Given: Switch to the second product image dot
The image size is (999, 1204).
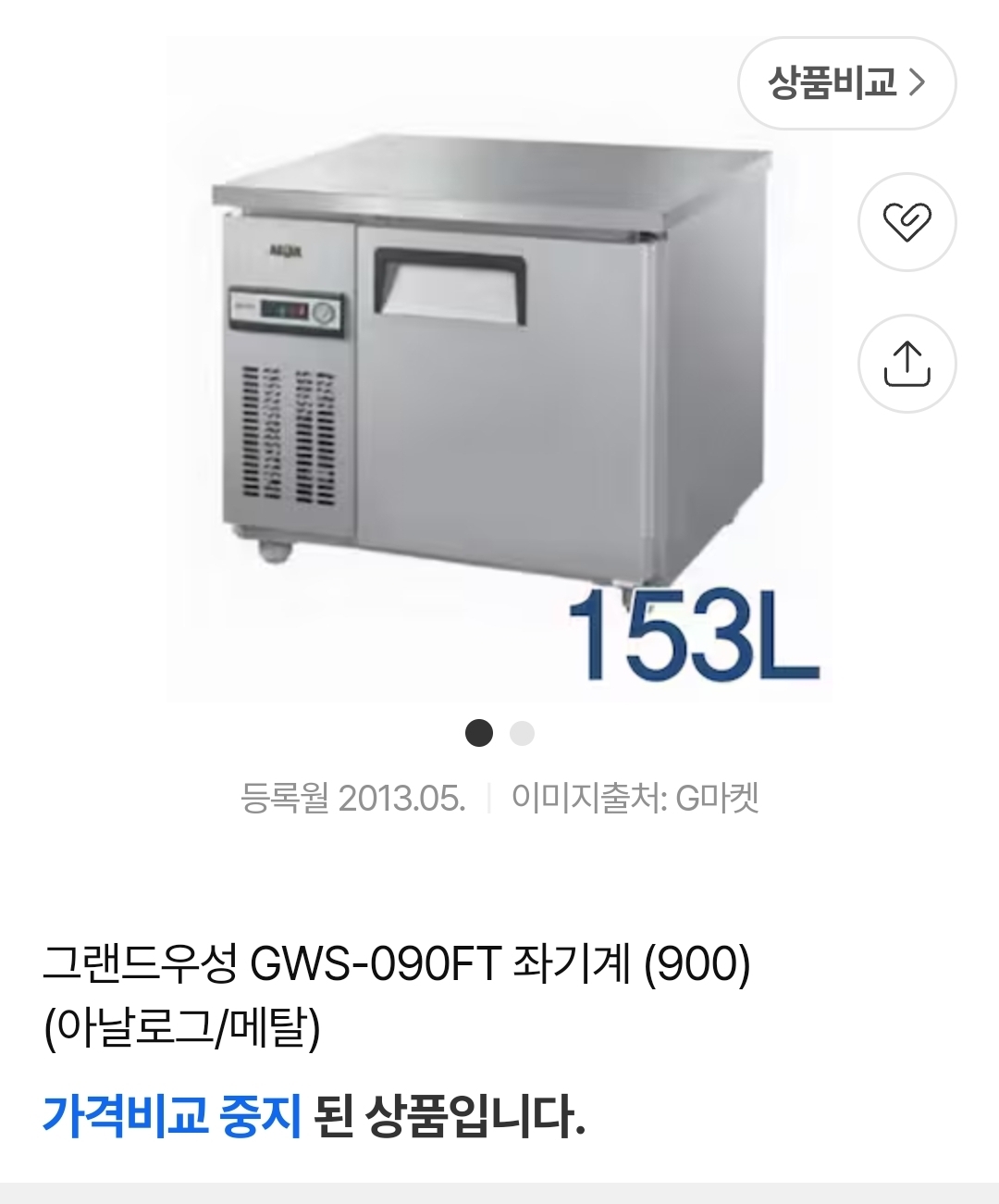Looking at the screenshot, I should click(524, 732).
